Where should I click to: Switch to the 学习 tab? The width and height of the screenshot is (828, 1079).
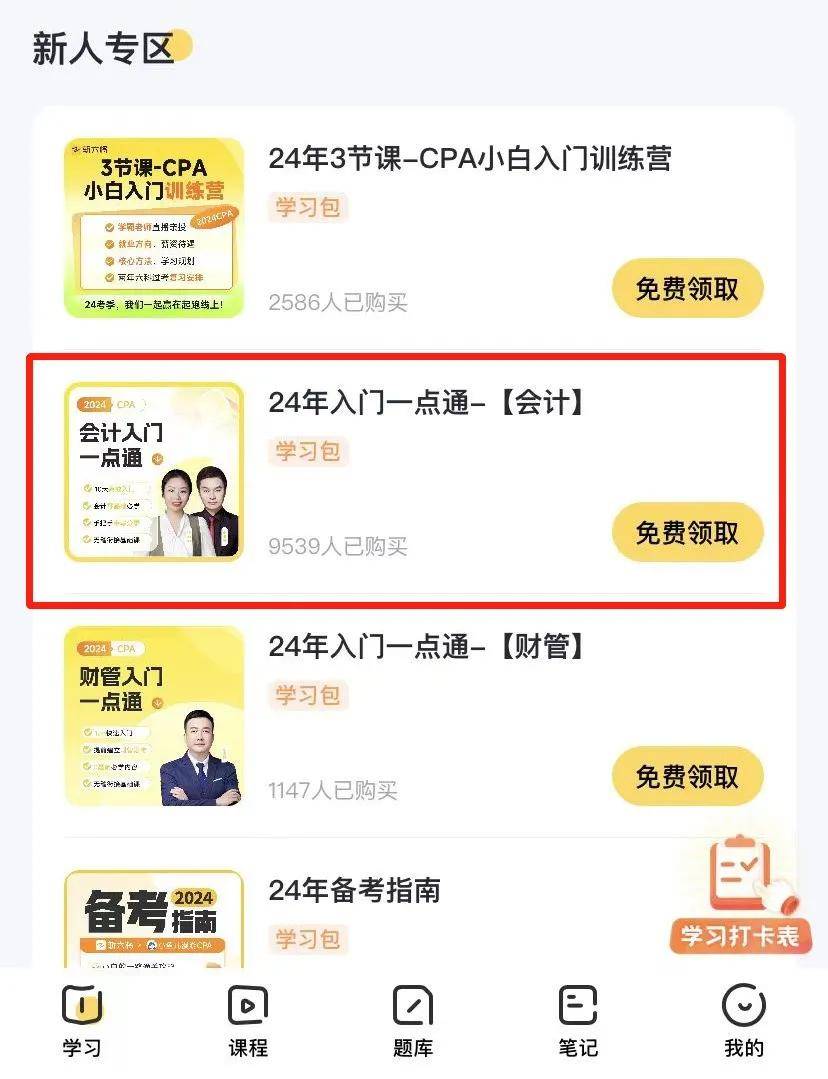(82, 1020)
